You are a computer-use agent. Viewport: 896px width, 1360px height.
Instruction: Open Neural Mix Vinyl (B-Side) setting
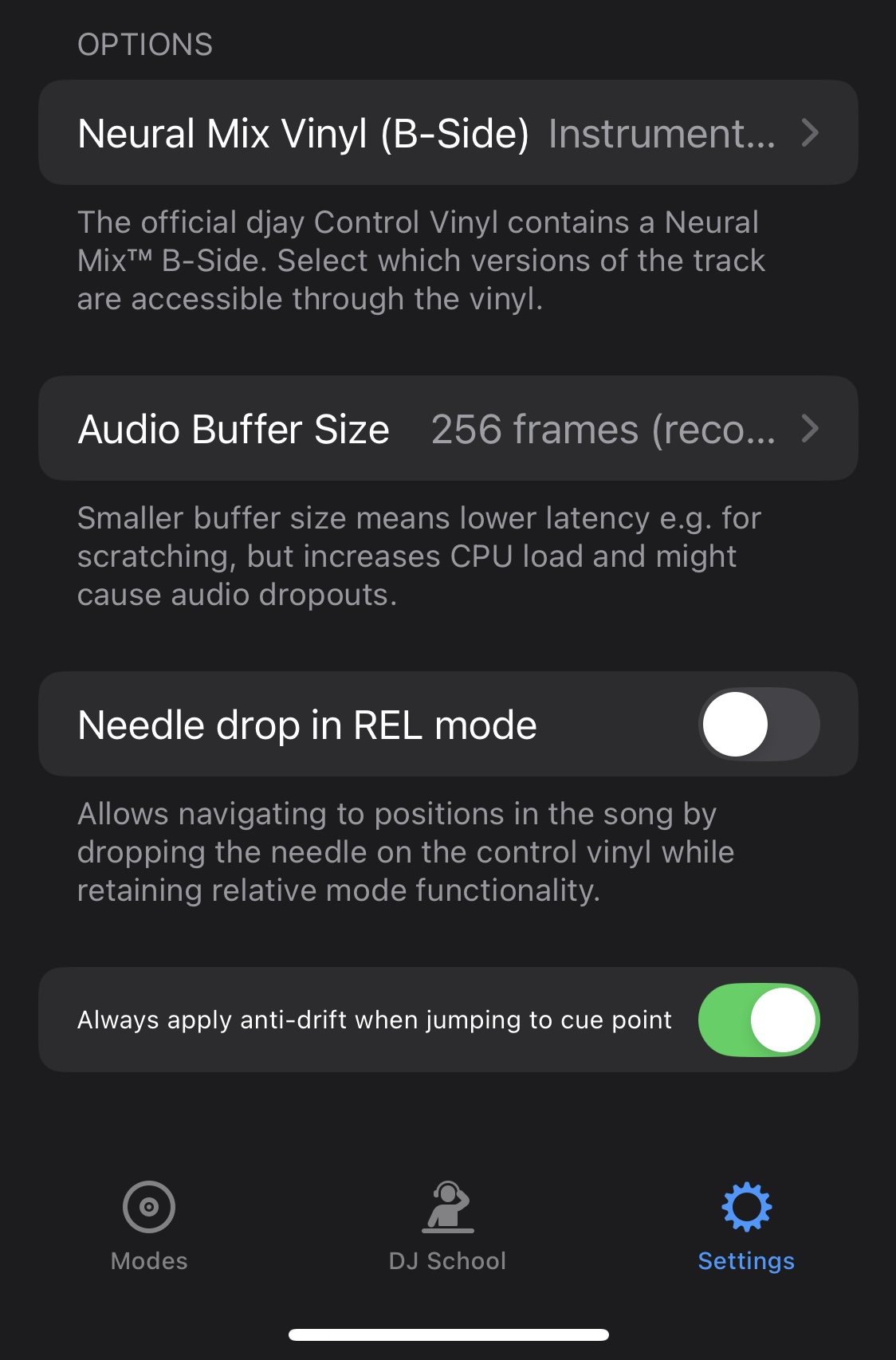click(448, 133)
